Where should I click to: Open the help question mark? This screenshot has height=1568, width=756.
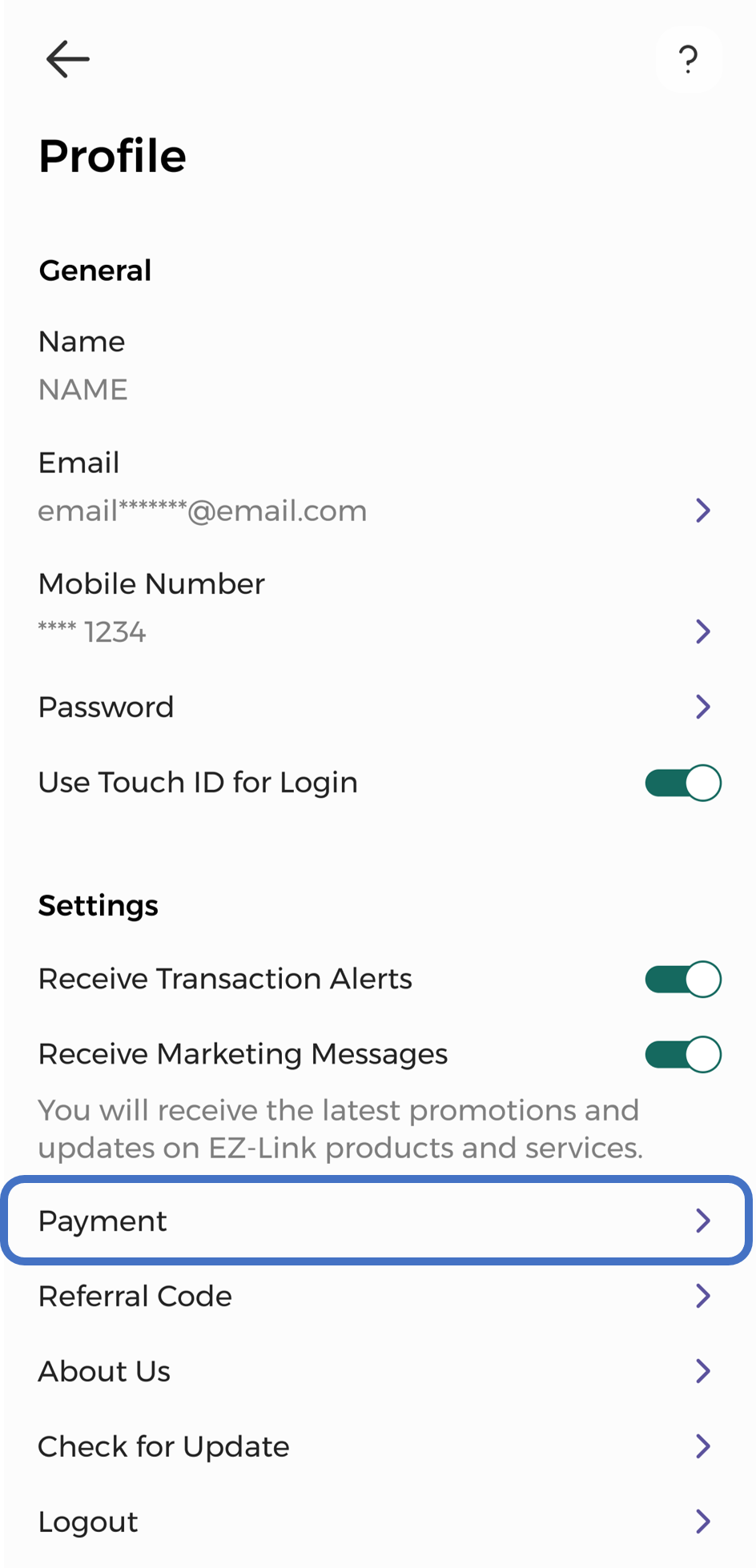click(x=688, y=59)
